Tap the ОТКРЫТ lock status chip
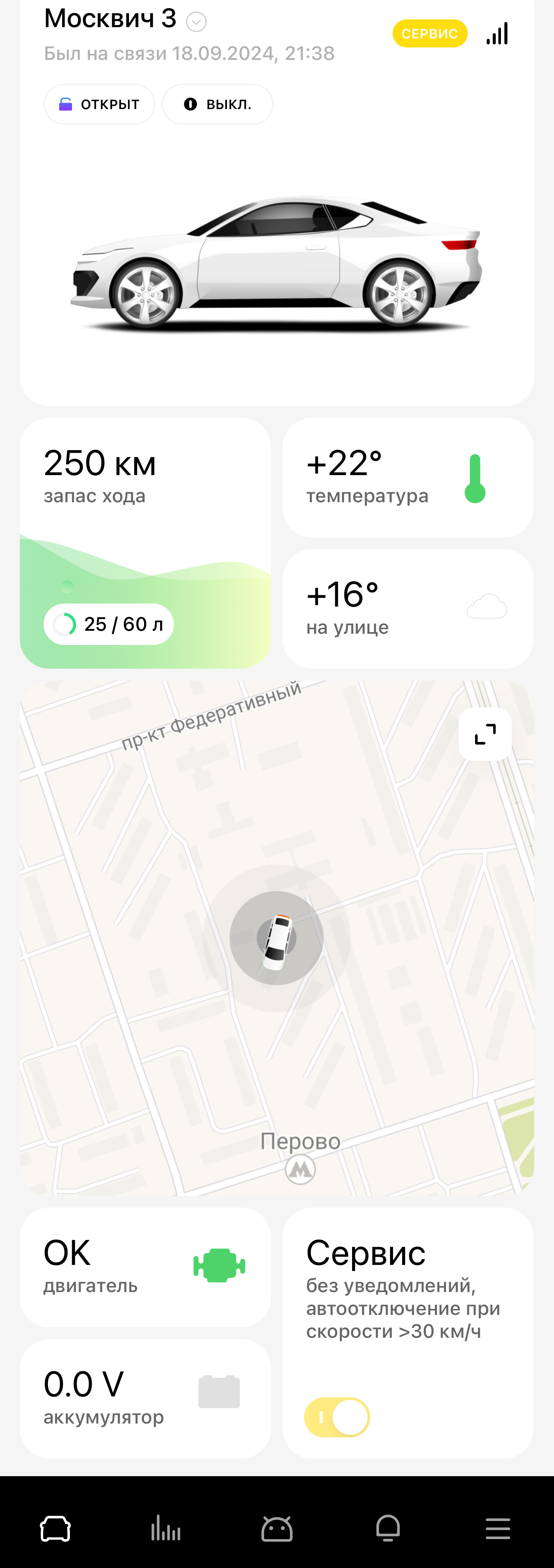Viewport: 554px width, 1568px height. [x=99, y=104]
